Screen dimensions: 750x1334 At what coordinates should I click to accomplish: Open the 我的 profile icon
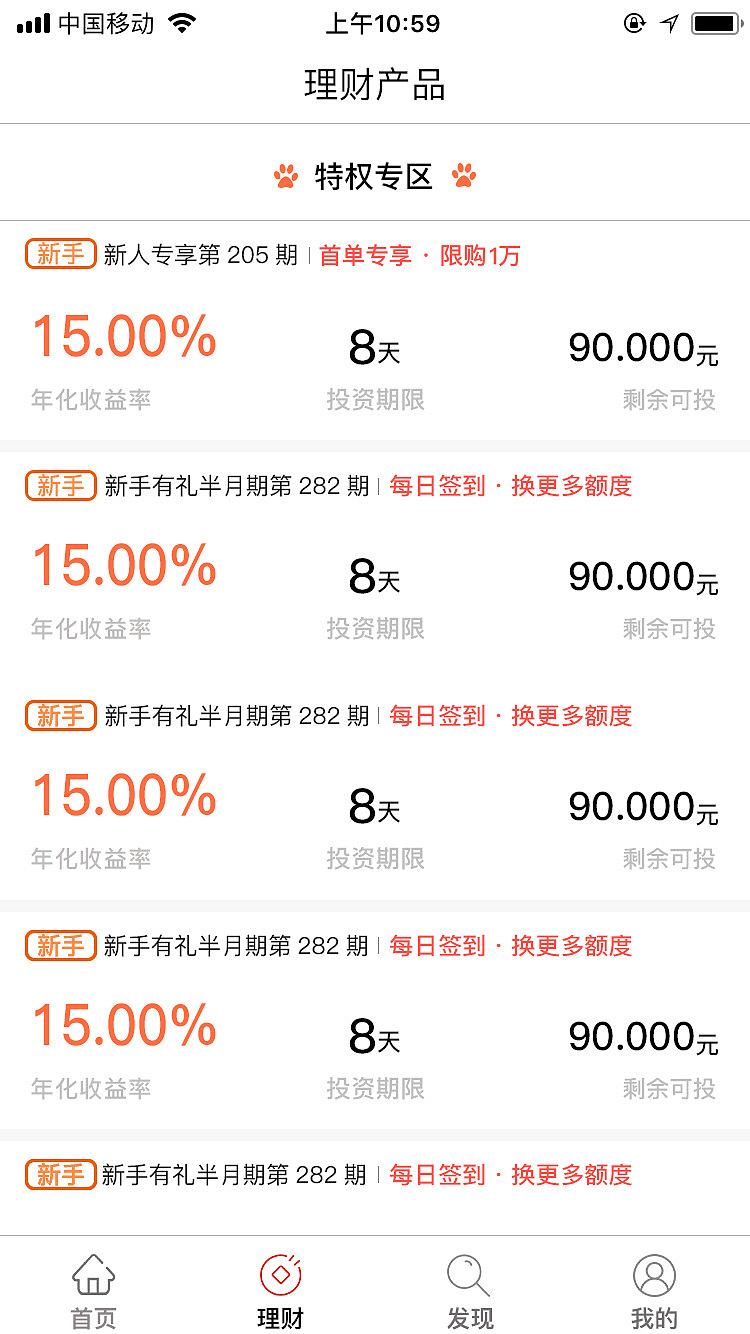click(x=654, y=1276)
